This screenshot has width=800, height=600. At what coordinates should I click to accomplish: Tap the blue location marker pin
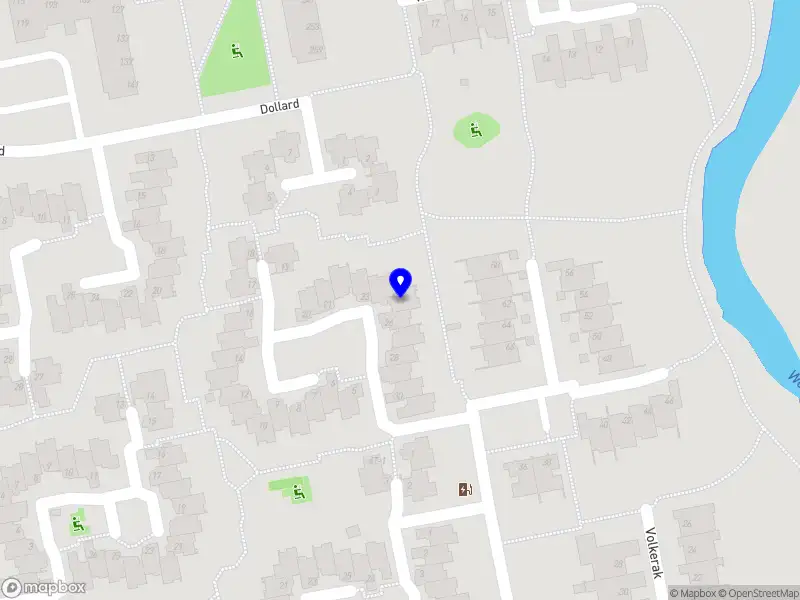(401, 282)
